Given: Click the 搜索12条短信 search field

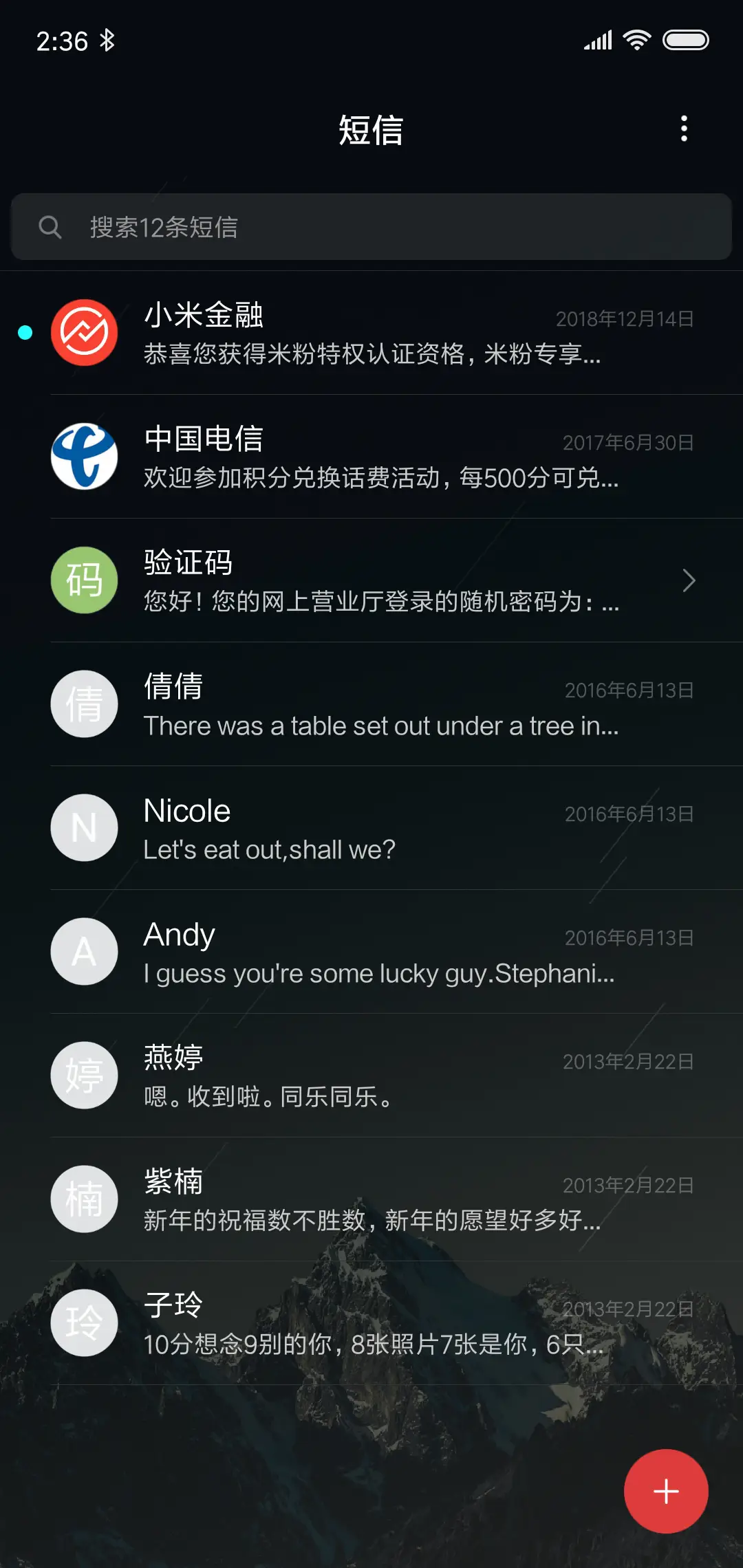Looking at the screenshot, I should click(371, 227).
